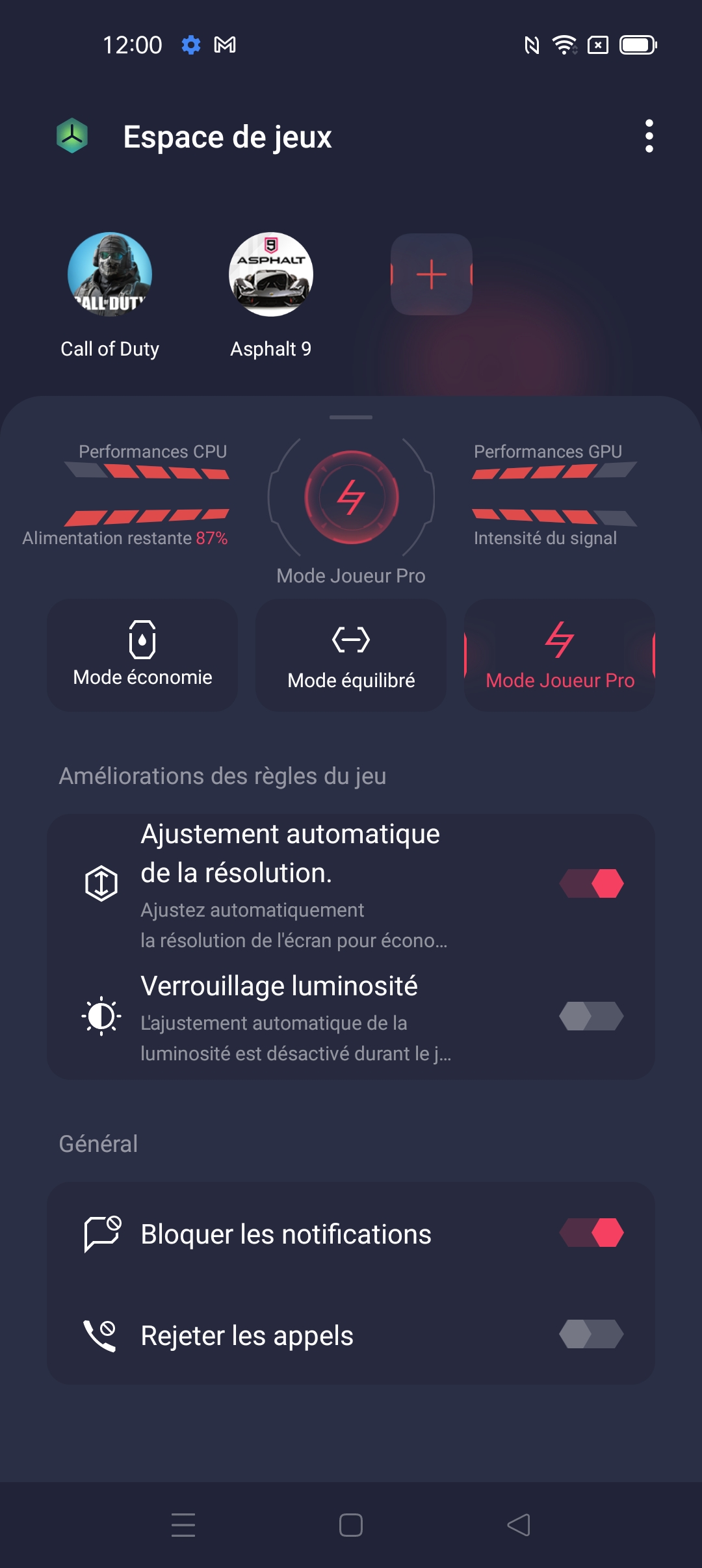Screen dimensions: 702x1568
Task: Disable Ajustement automatique de la résolution
Action: click(591, 883)
